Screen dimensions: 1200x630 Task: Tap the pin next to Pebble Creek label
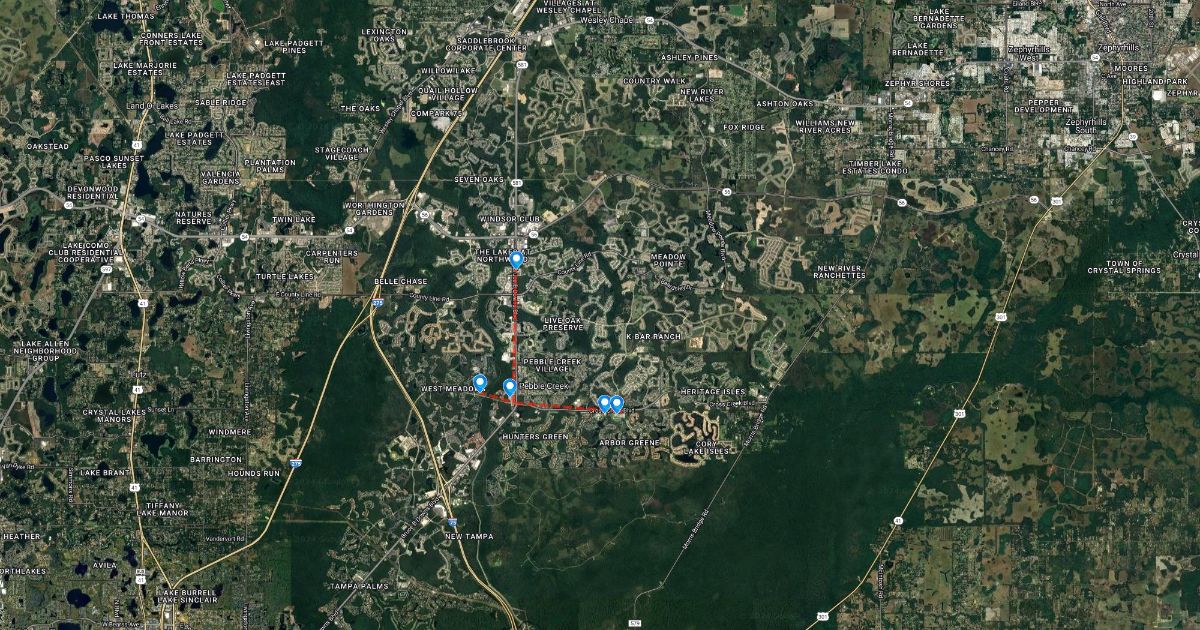point(510,388)
